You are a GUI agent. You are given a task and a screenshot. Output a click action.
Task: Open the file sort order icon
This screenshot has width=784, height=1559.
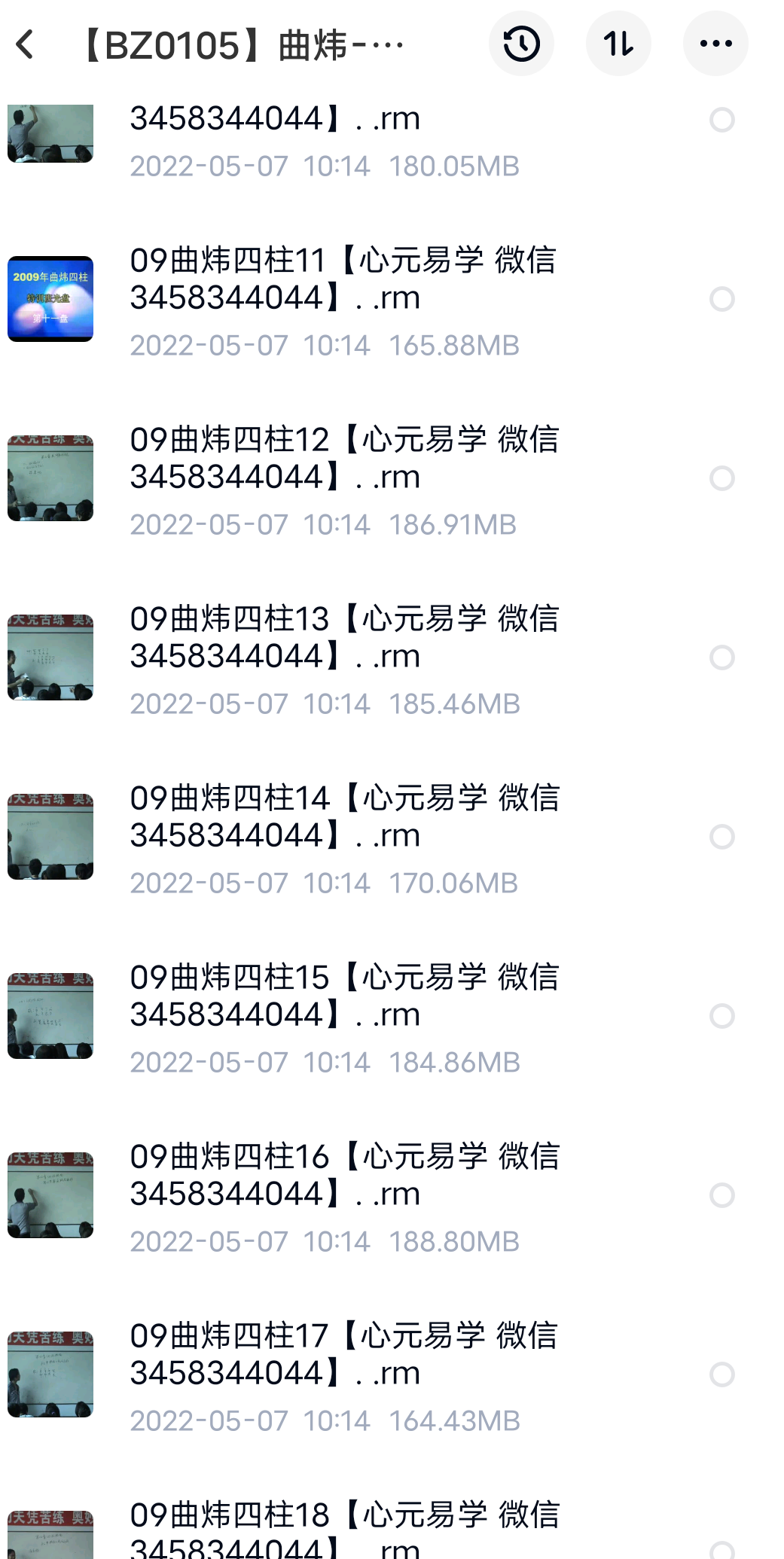tap(618, 43)
